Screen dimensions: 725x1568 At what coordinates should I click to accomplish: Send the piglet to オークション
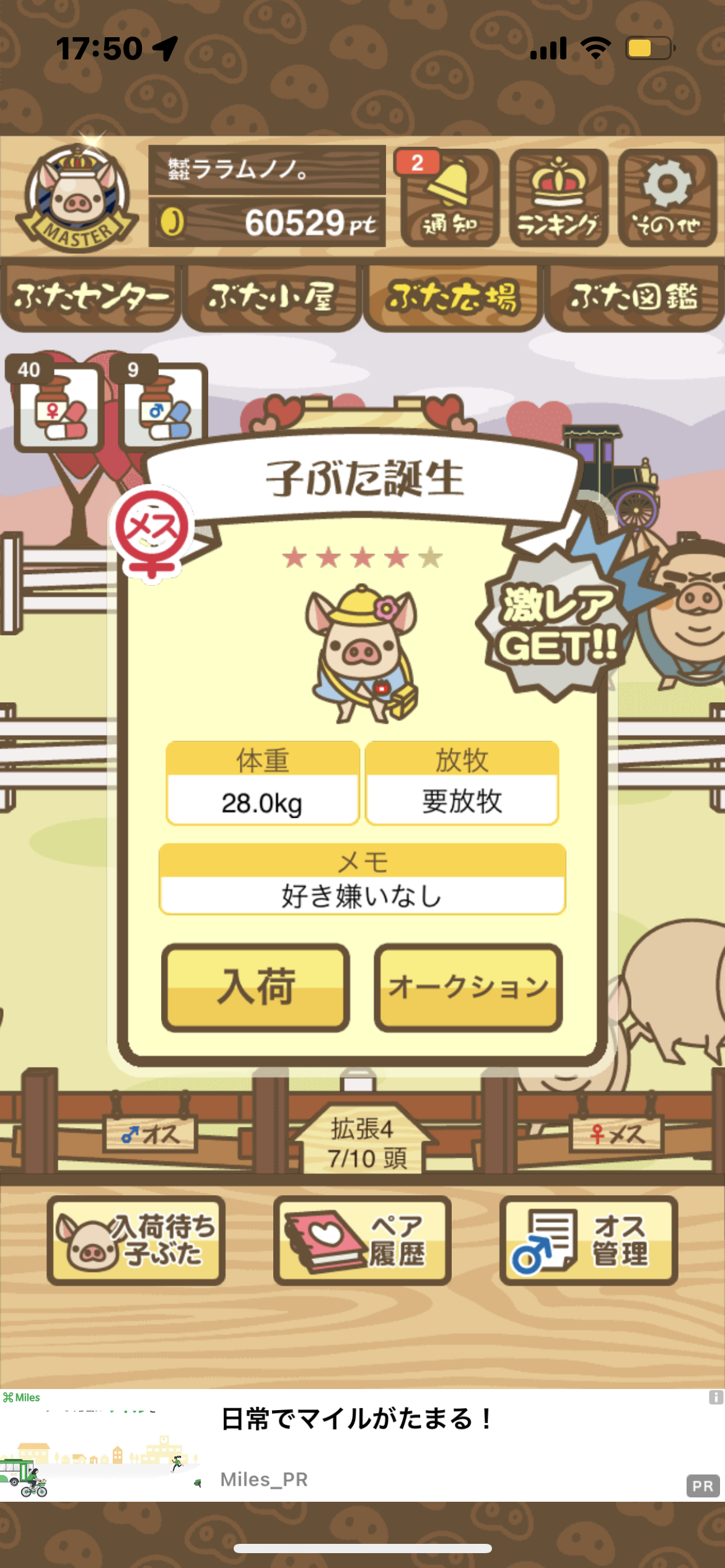[468, 987]
